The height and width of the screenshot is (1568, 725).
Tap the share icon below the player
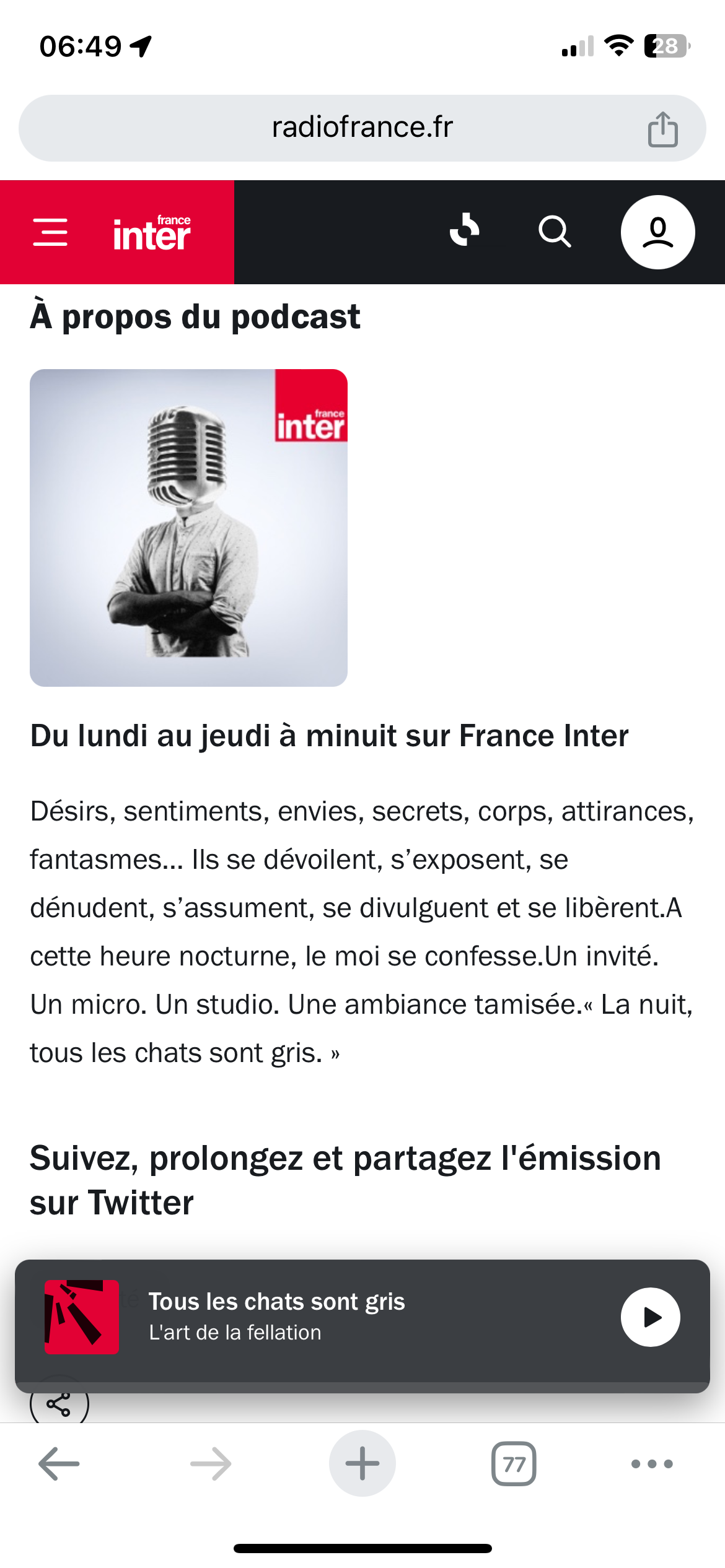point(59,1406)
